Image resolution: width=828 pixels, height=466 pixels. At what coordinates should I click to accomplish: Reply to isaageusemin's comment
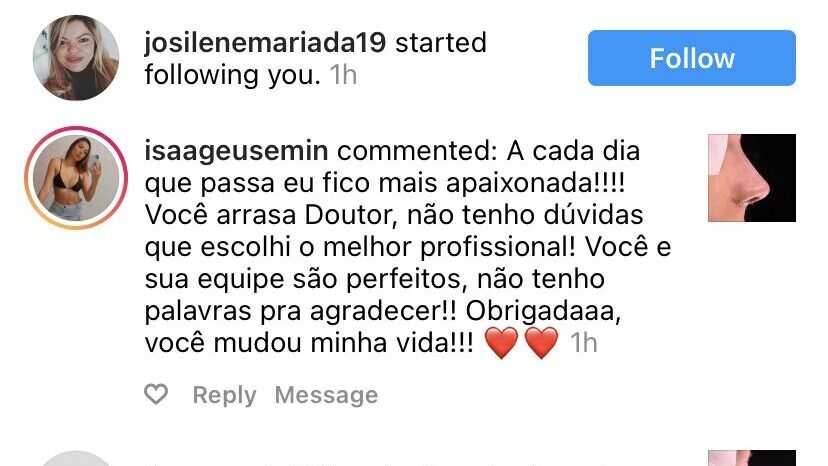tap(224, 395)
